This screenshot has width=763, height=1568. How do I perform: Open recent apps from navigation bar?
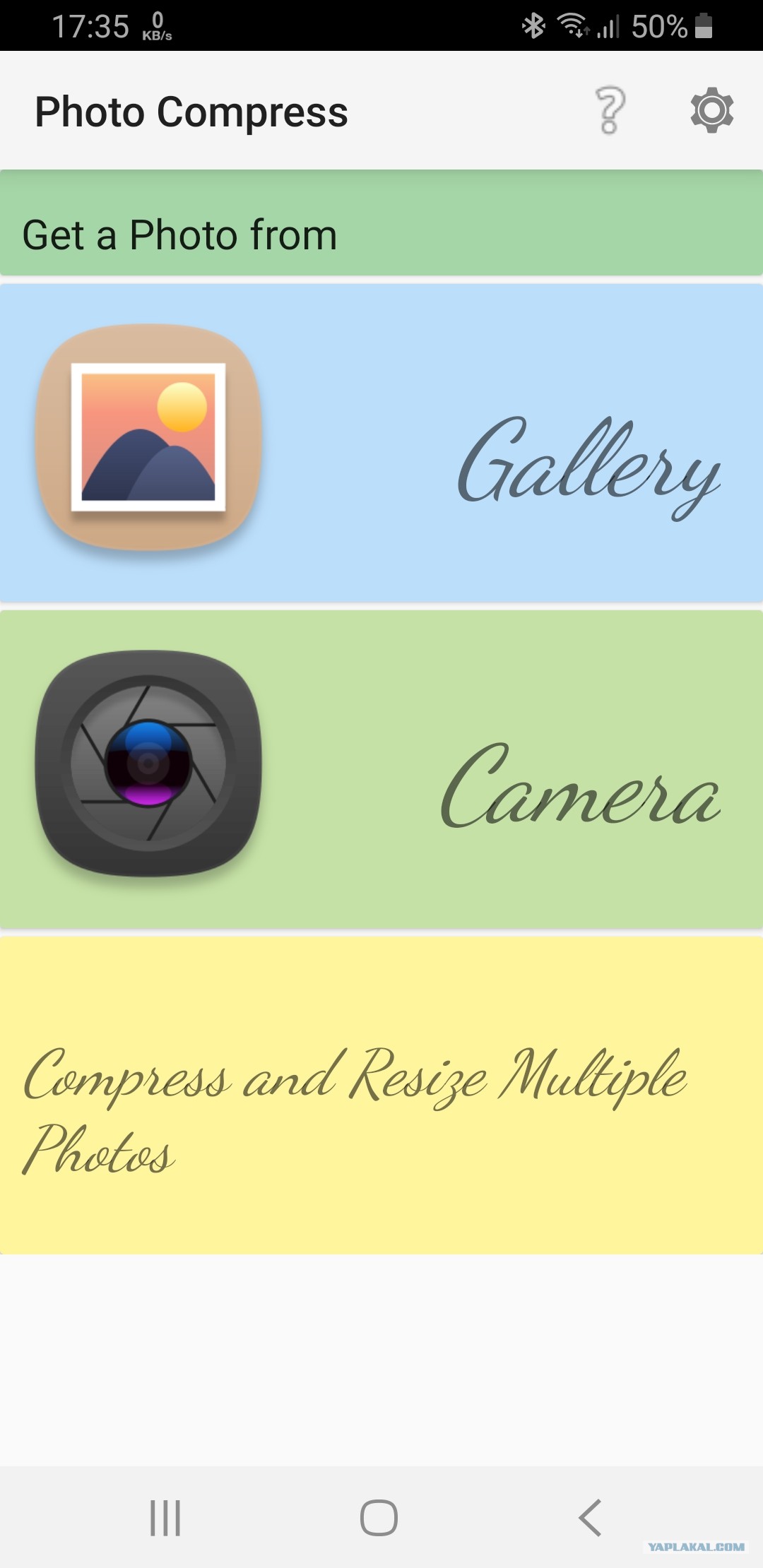(x=165, y=1517)
